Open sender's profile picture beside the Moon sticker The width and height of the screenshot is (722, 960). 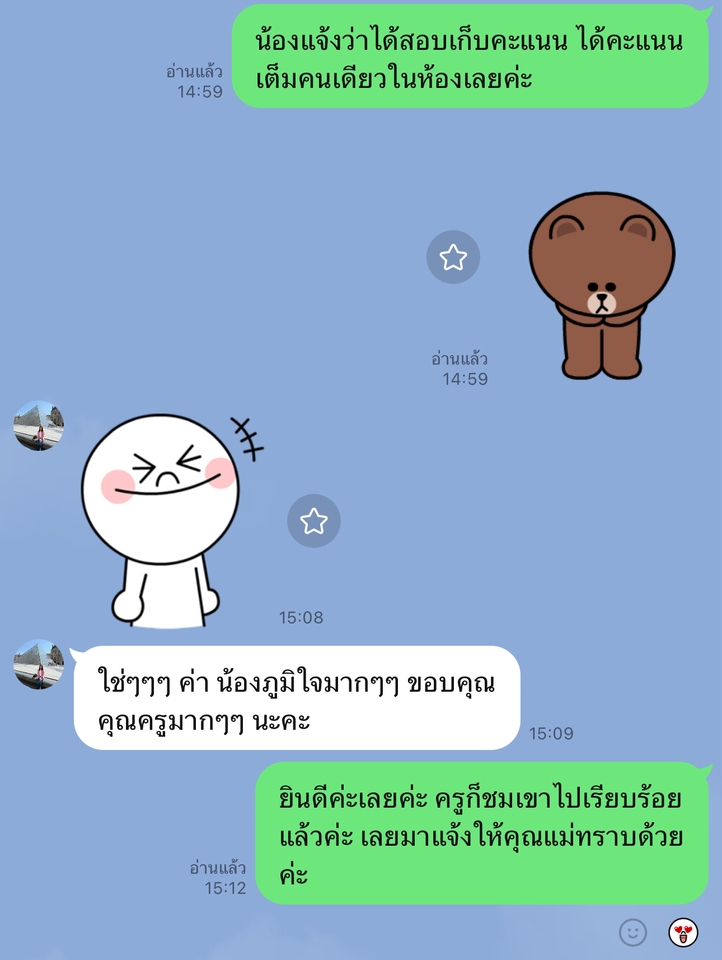(x=39, y=426)
